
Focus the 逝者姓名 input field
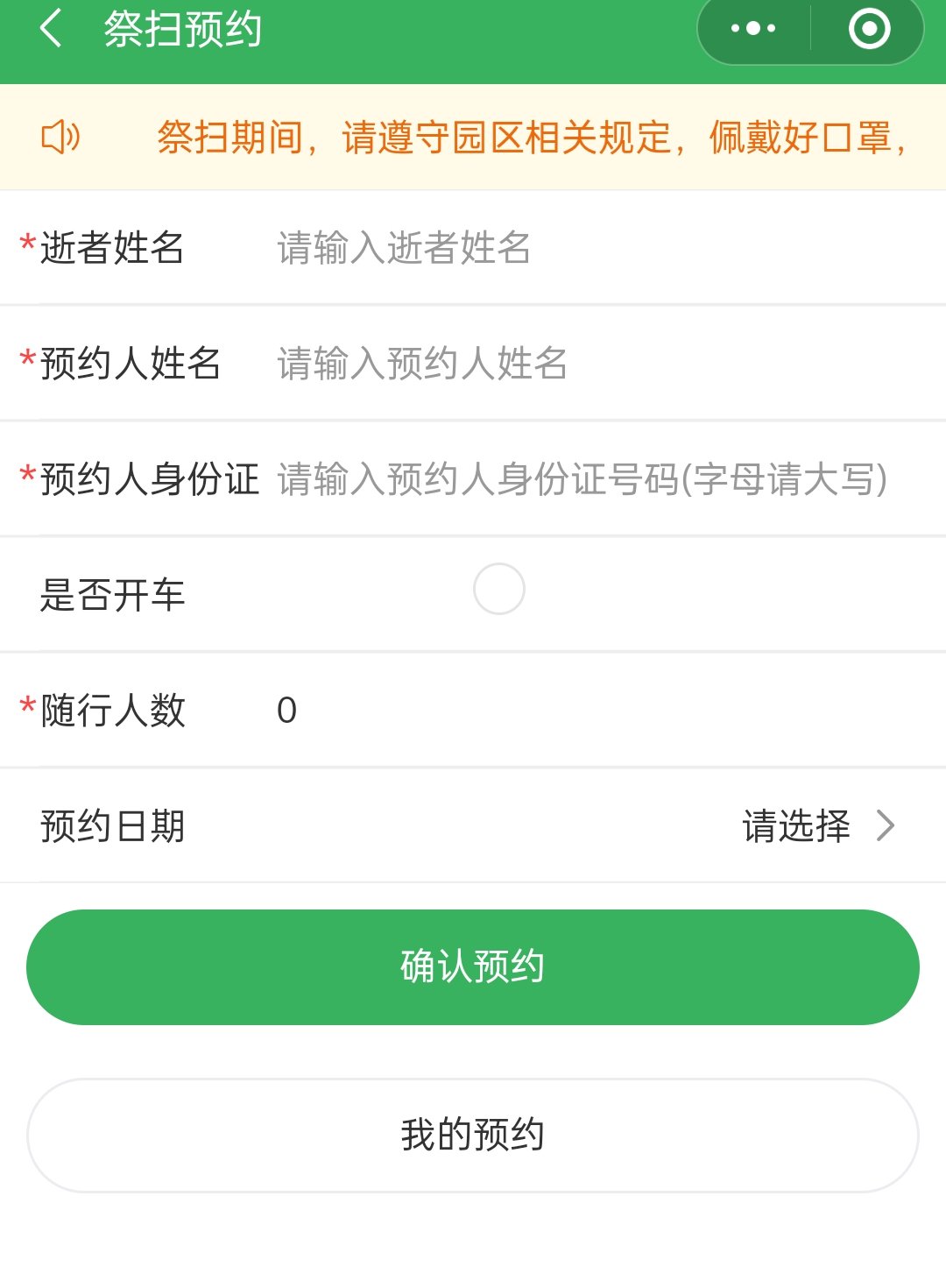(578, 248)
